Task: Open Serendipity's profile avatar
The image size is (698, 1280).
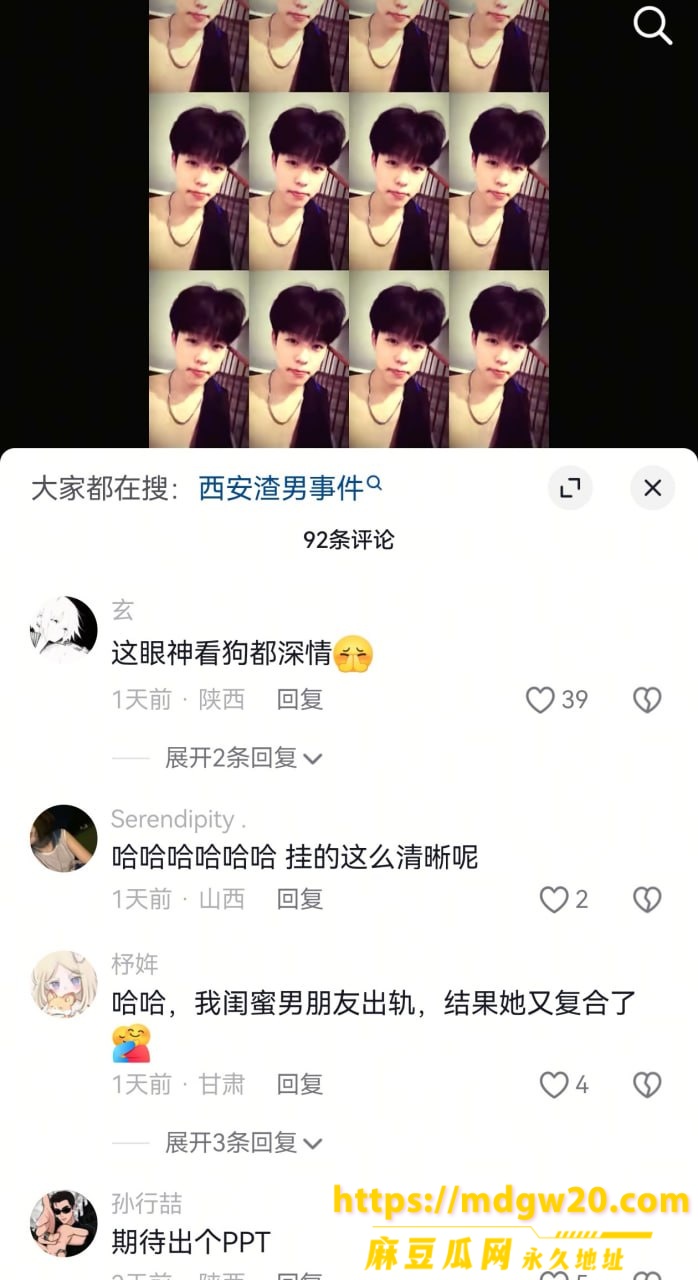Action: [64, 838]
